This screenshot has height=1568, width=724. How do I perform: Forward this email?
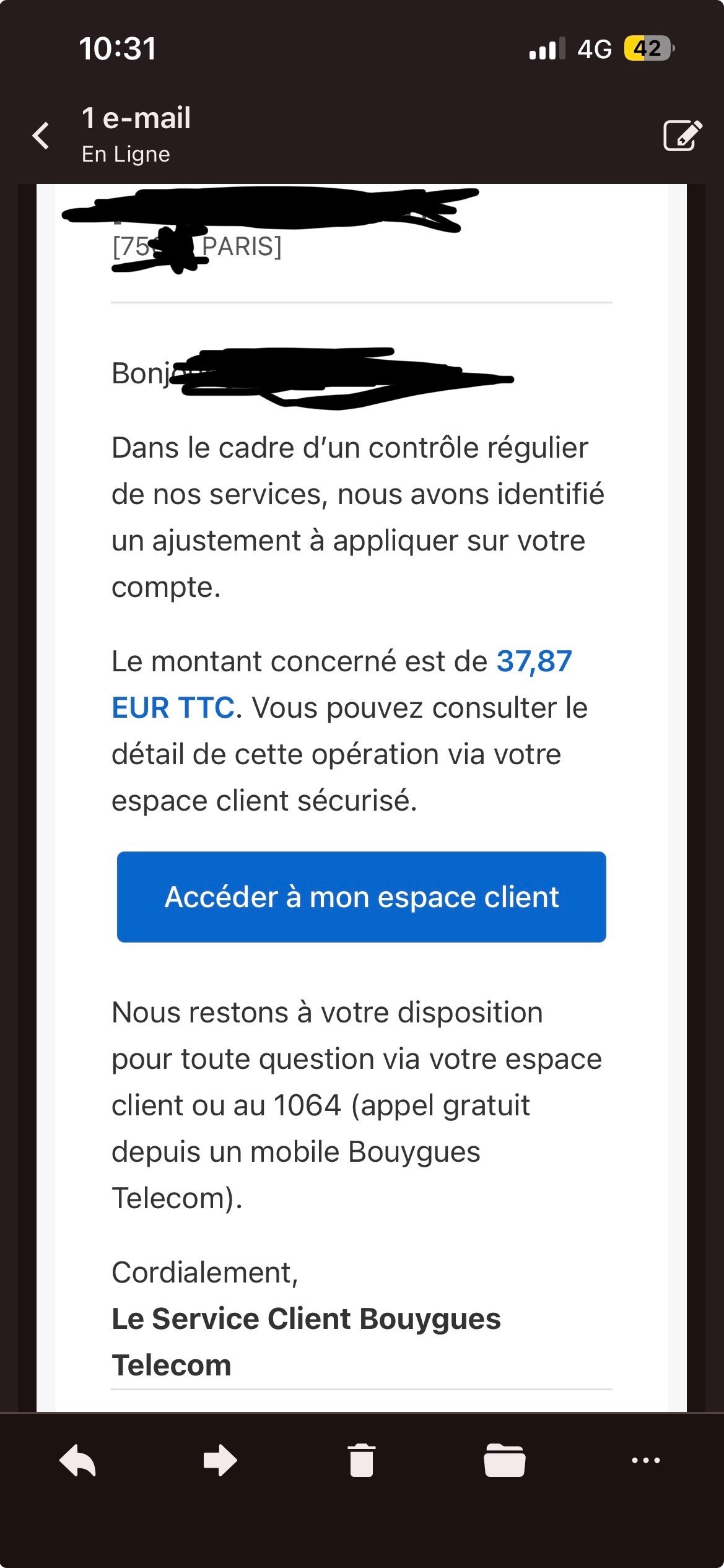pos(220,1460)
